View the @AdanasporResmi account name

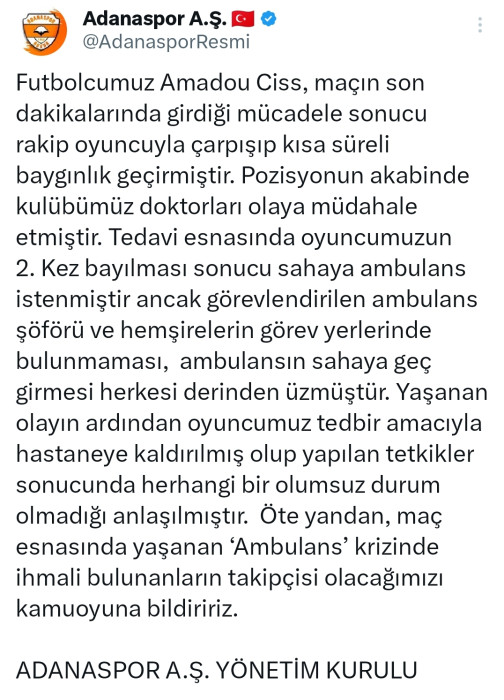(166, 42)
